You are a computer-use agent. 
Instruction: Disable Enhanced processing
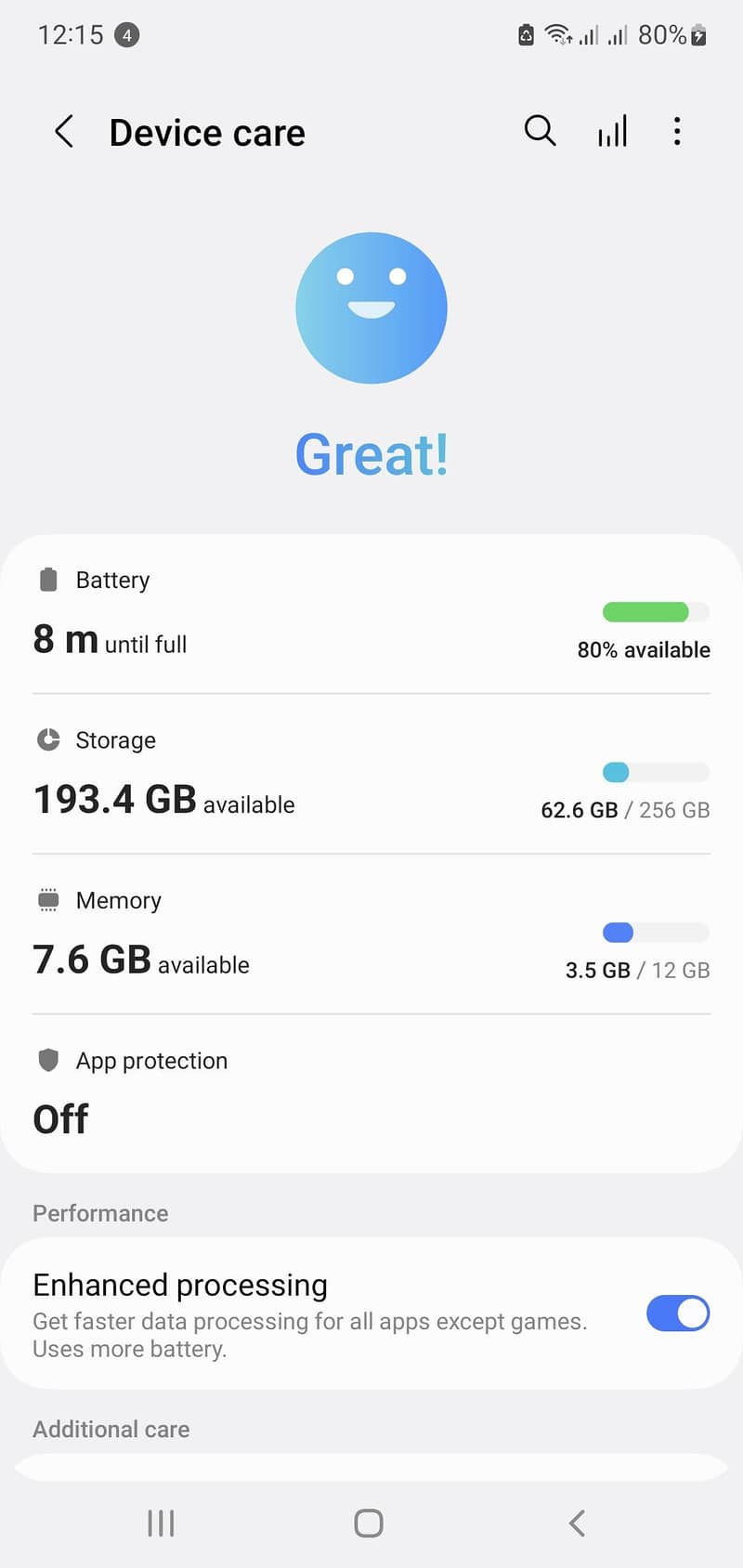click(x=677, y=1313)
